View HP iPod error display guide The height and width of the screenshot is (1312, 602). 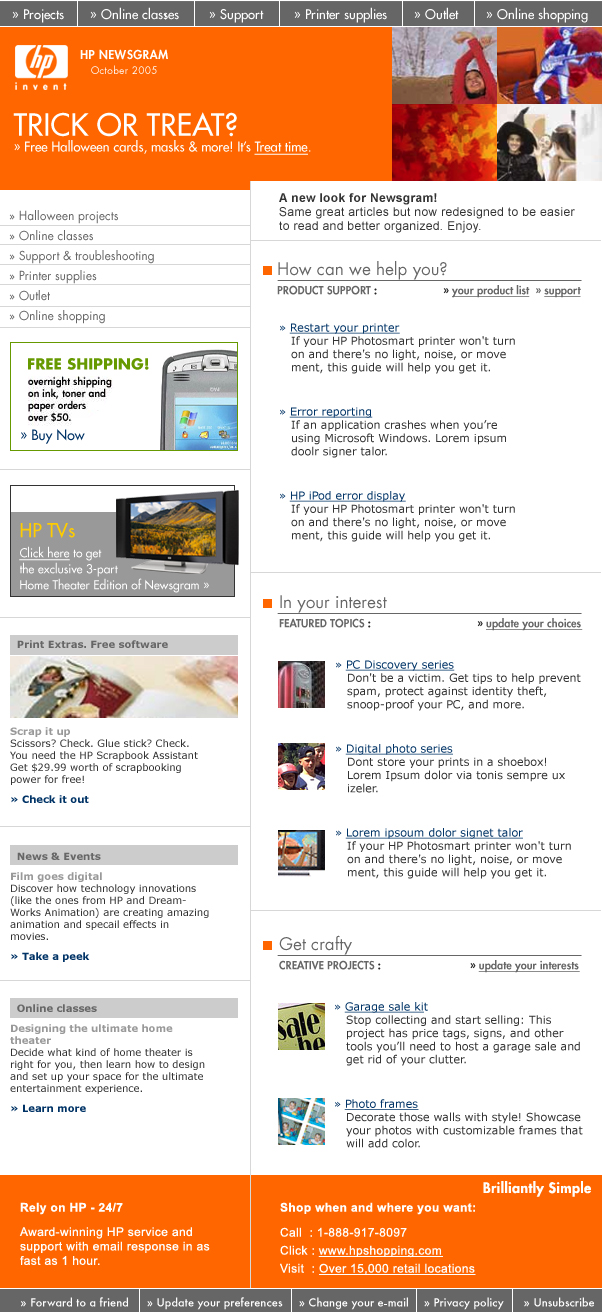(x=347, y=496)
